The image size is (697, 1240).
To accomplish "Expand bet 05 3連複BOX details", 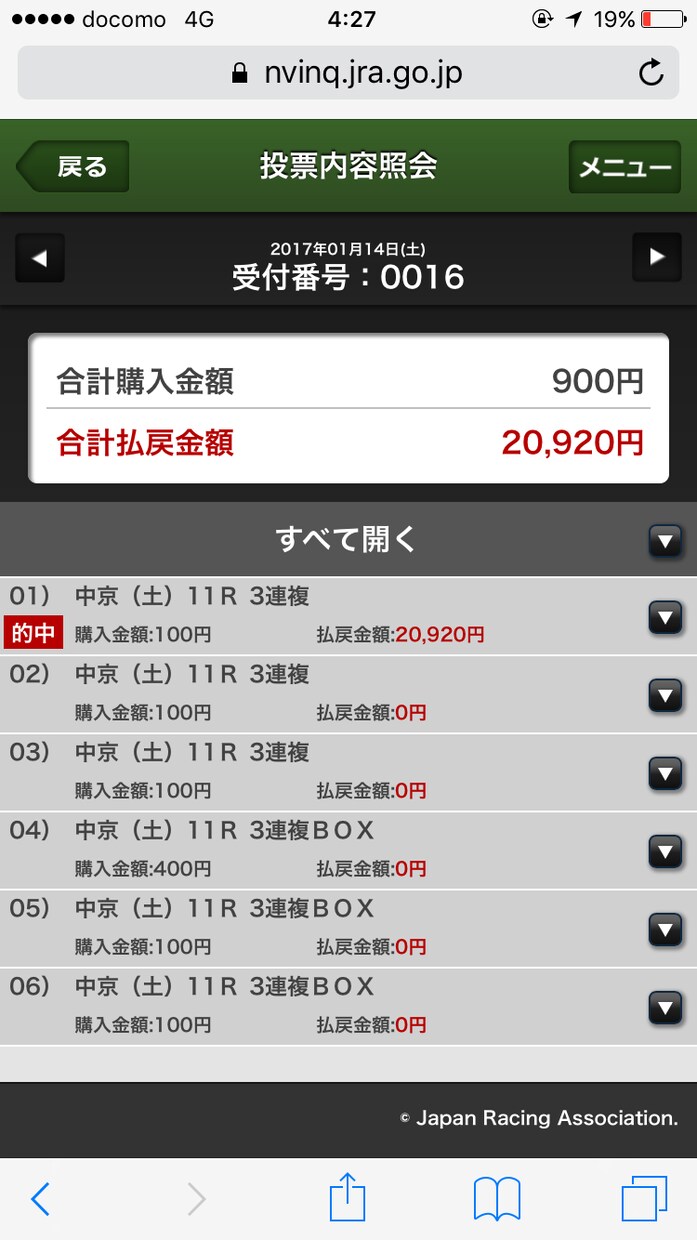I will pos(348,928).
